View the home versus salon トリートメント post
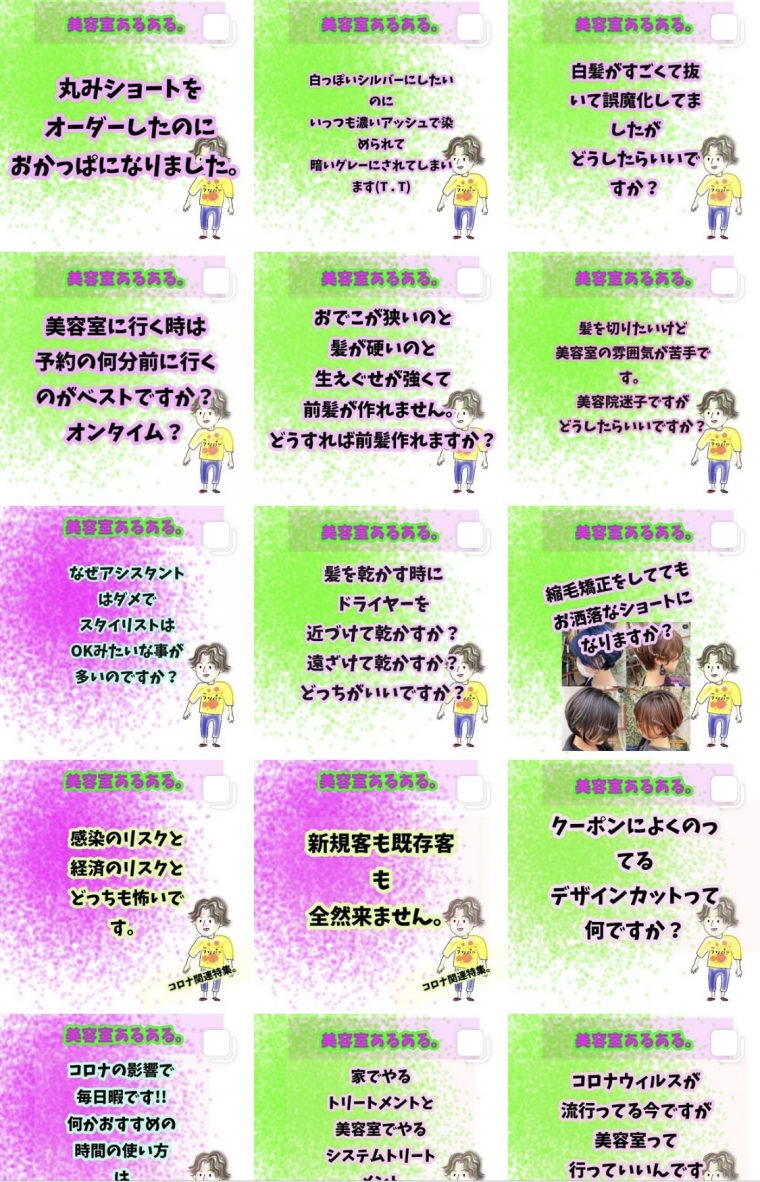 click(x=379, y=1100)
